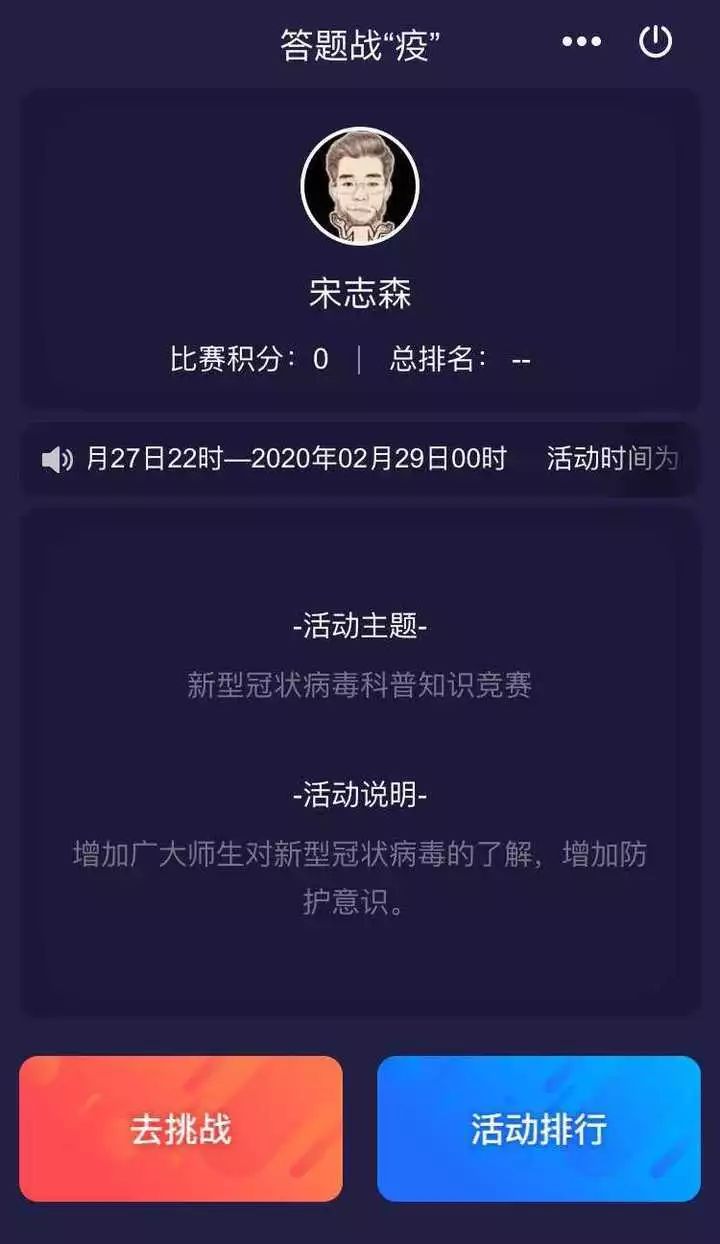Open the three-dot more menu
The image size is (720, 1244).
(581, 42)
